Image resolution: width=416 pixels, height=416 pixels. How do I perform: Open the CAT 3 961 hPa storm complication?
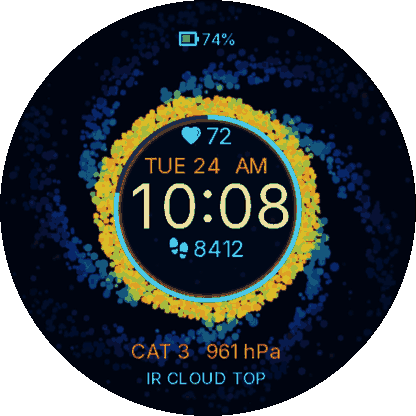click(x=206, y=351)
